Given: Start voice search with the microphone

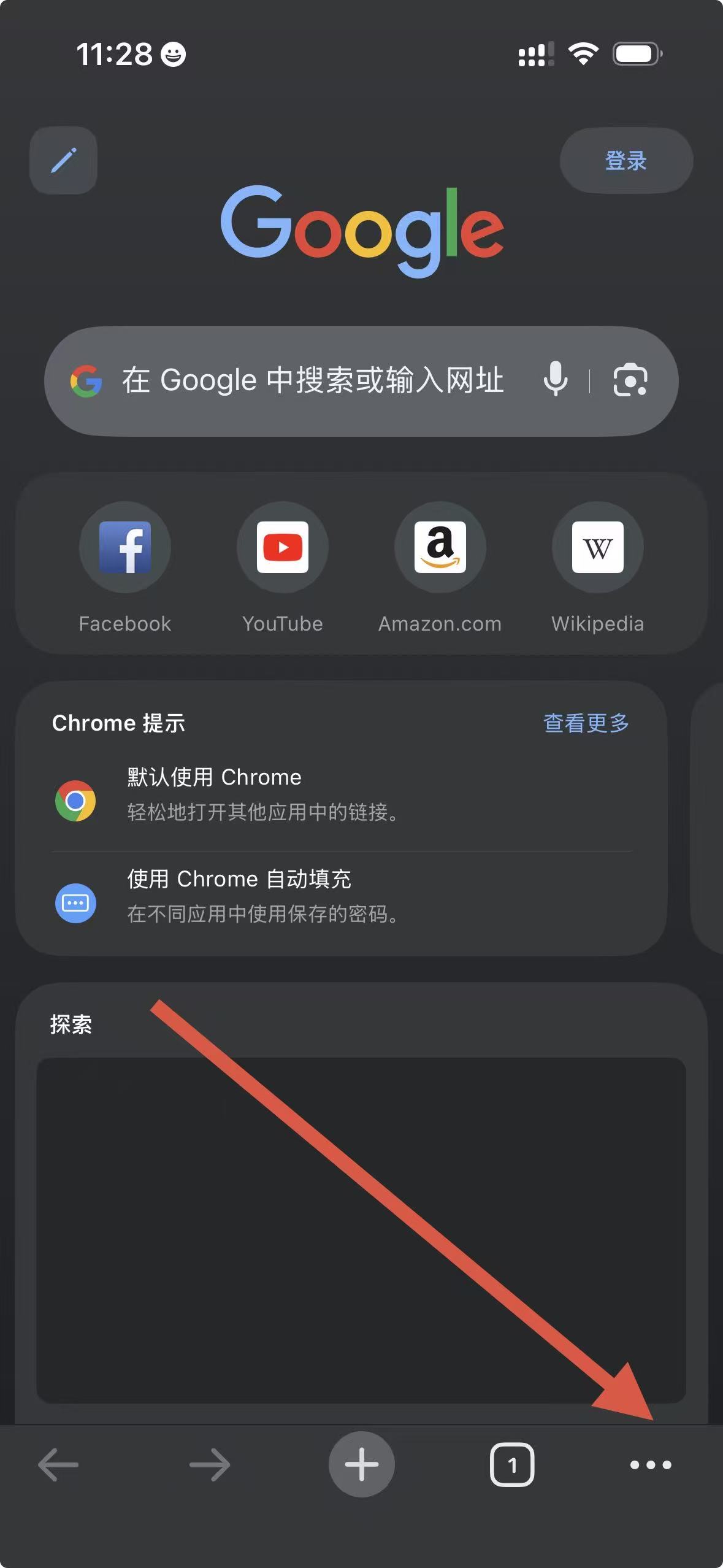Looking at the screenshot, I should click(x=556, y=379).
